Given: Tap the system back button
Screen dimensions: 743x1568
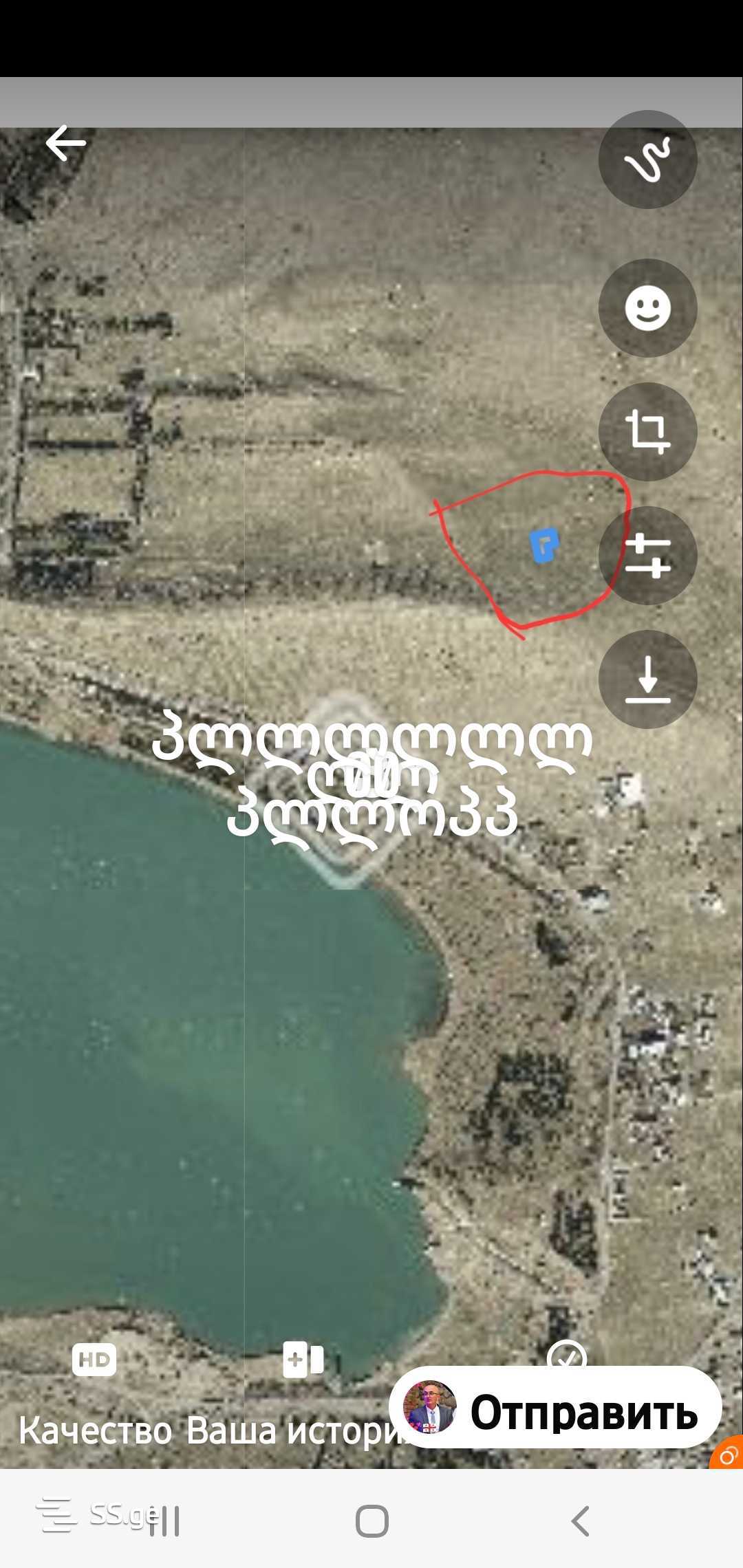Looking at the screenshot, I should [x=581, y=1521].
